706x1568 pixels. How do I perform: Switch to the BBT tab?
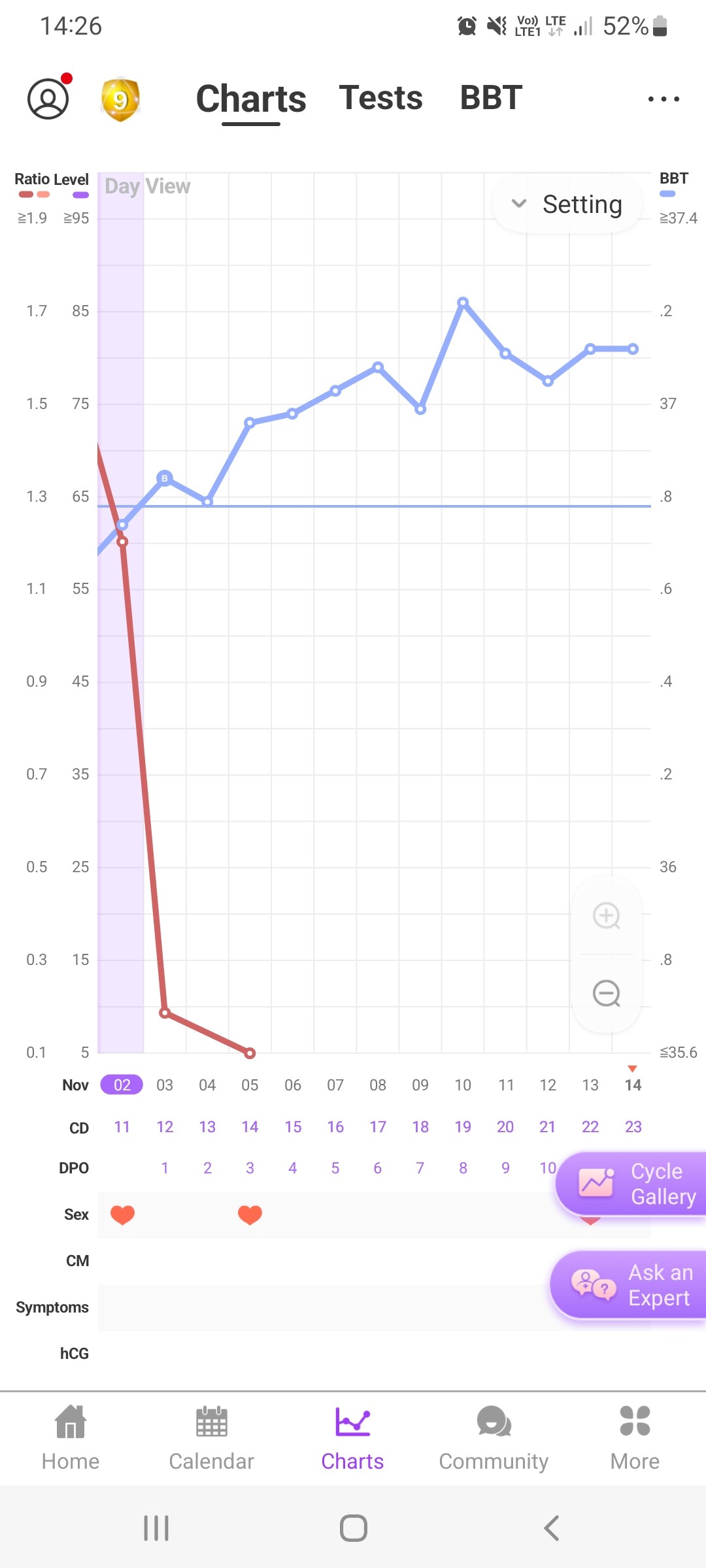click(x=491, y=98)
